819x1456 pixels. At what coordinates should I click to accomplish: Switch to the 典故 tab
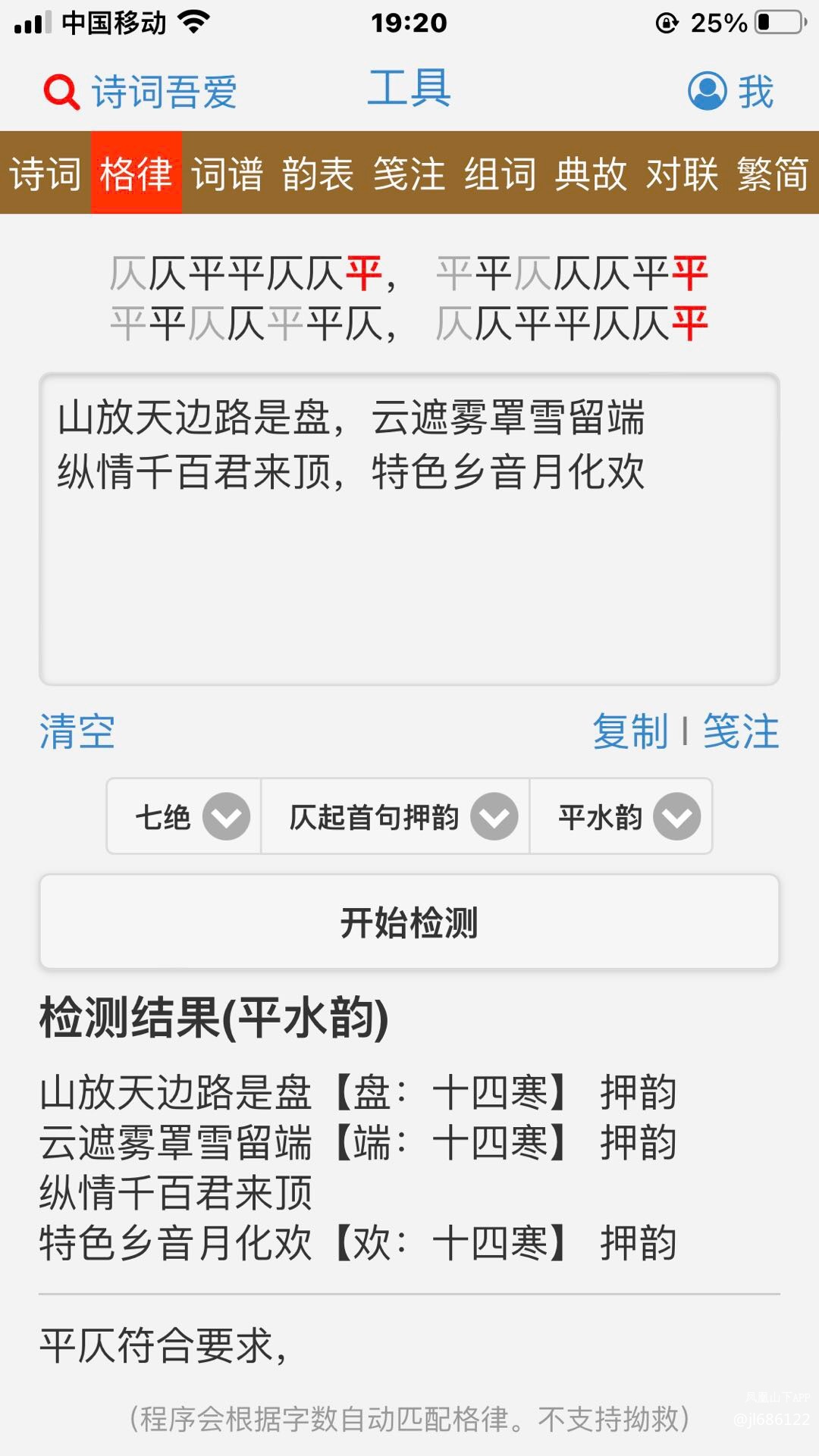pos(591,174)
